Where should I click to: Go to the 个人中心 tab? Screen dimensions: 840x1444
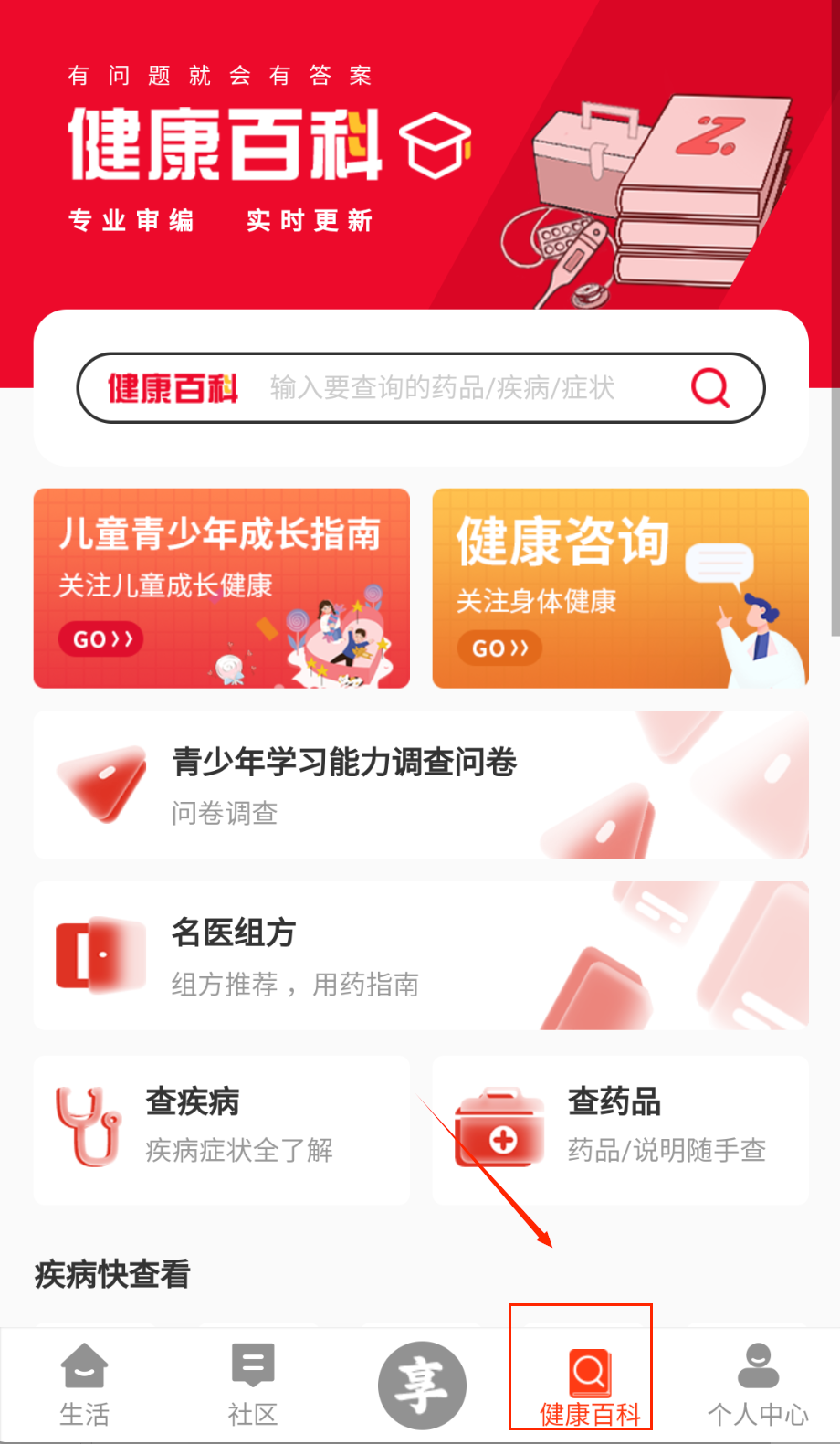click(758, 1386)
